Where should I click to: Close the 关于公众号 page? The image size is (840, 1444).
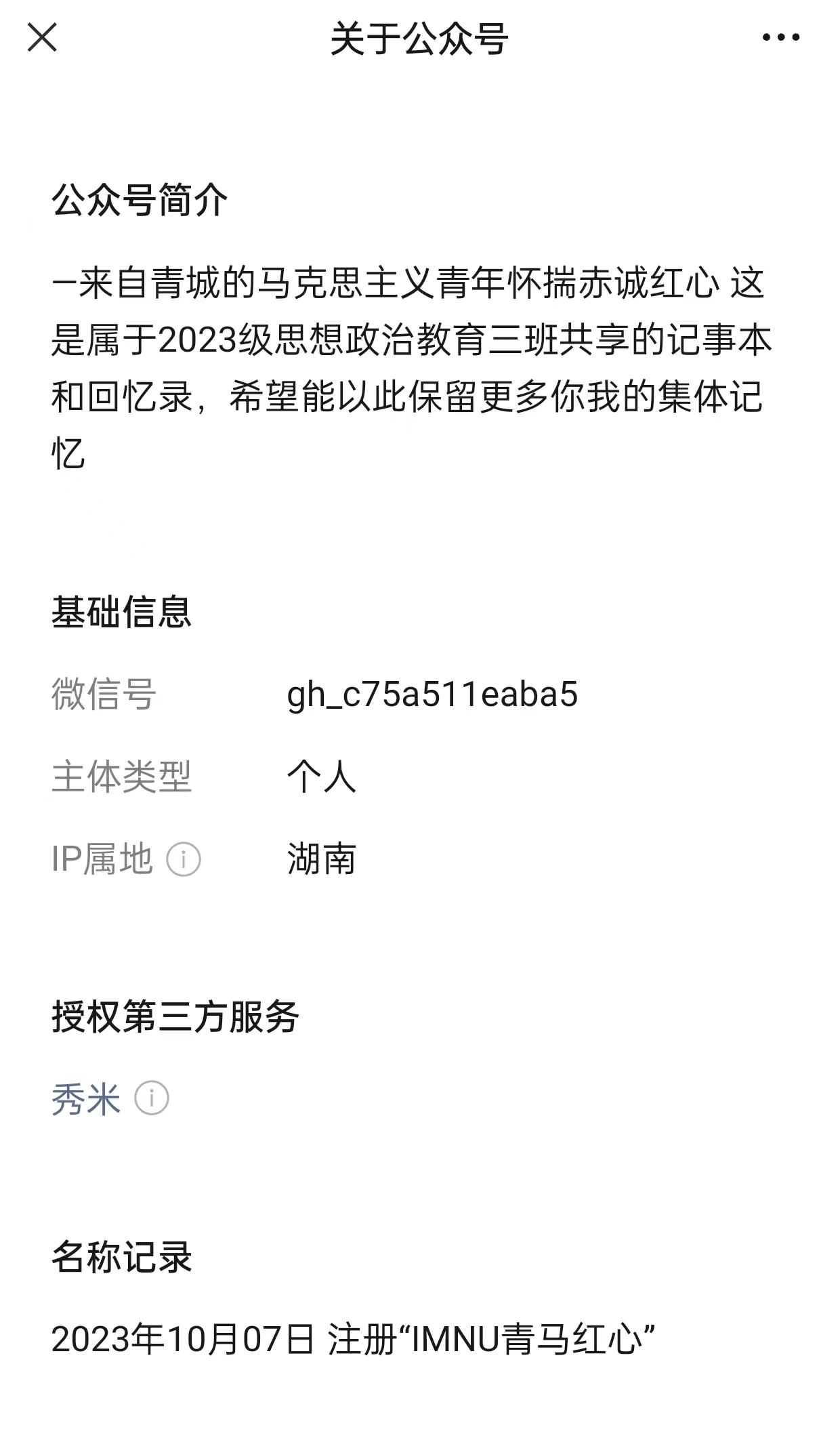click(x=42, y=37)
